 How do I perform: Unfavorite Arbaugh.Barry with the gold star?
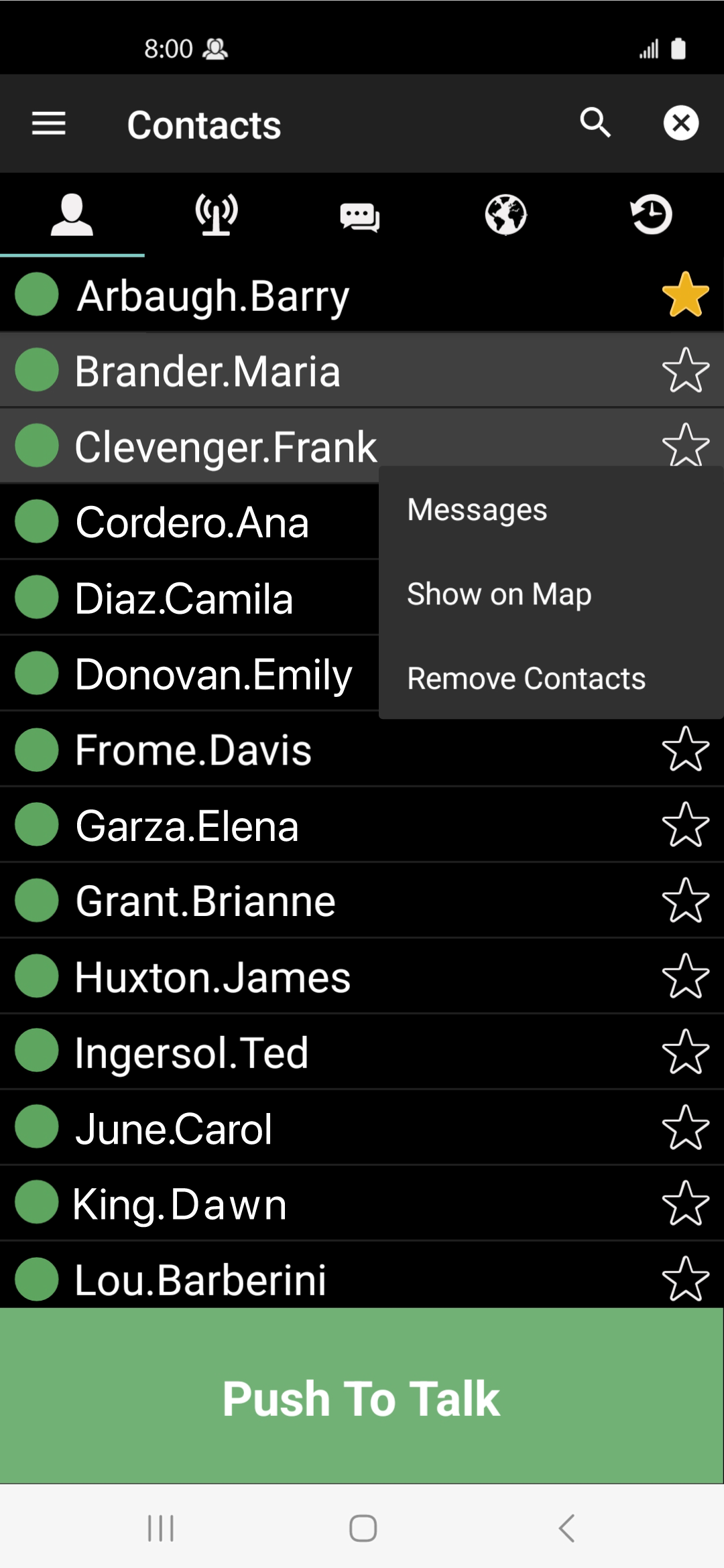(x=685, y=294)
